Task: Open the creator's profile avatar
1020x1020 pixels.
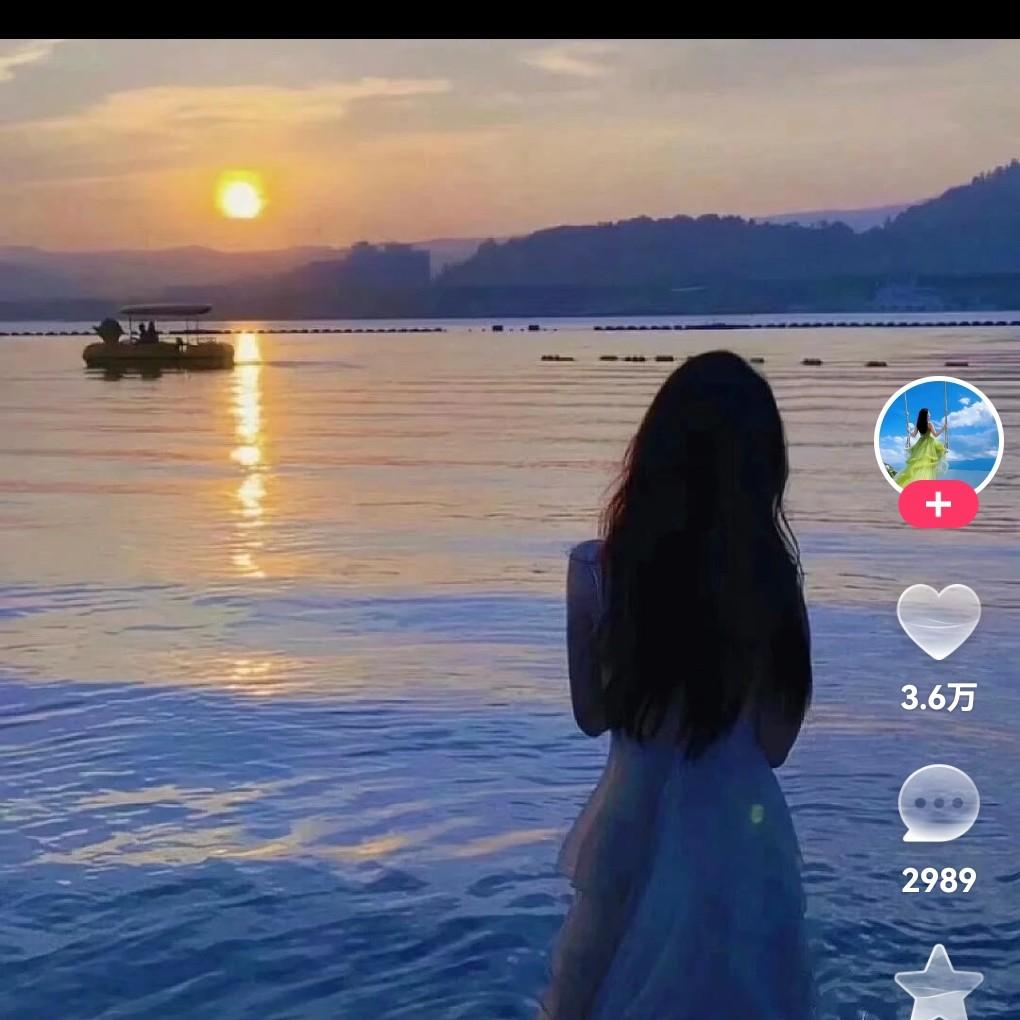Action: tap(938, 440)
